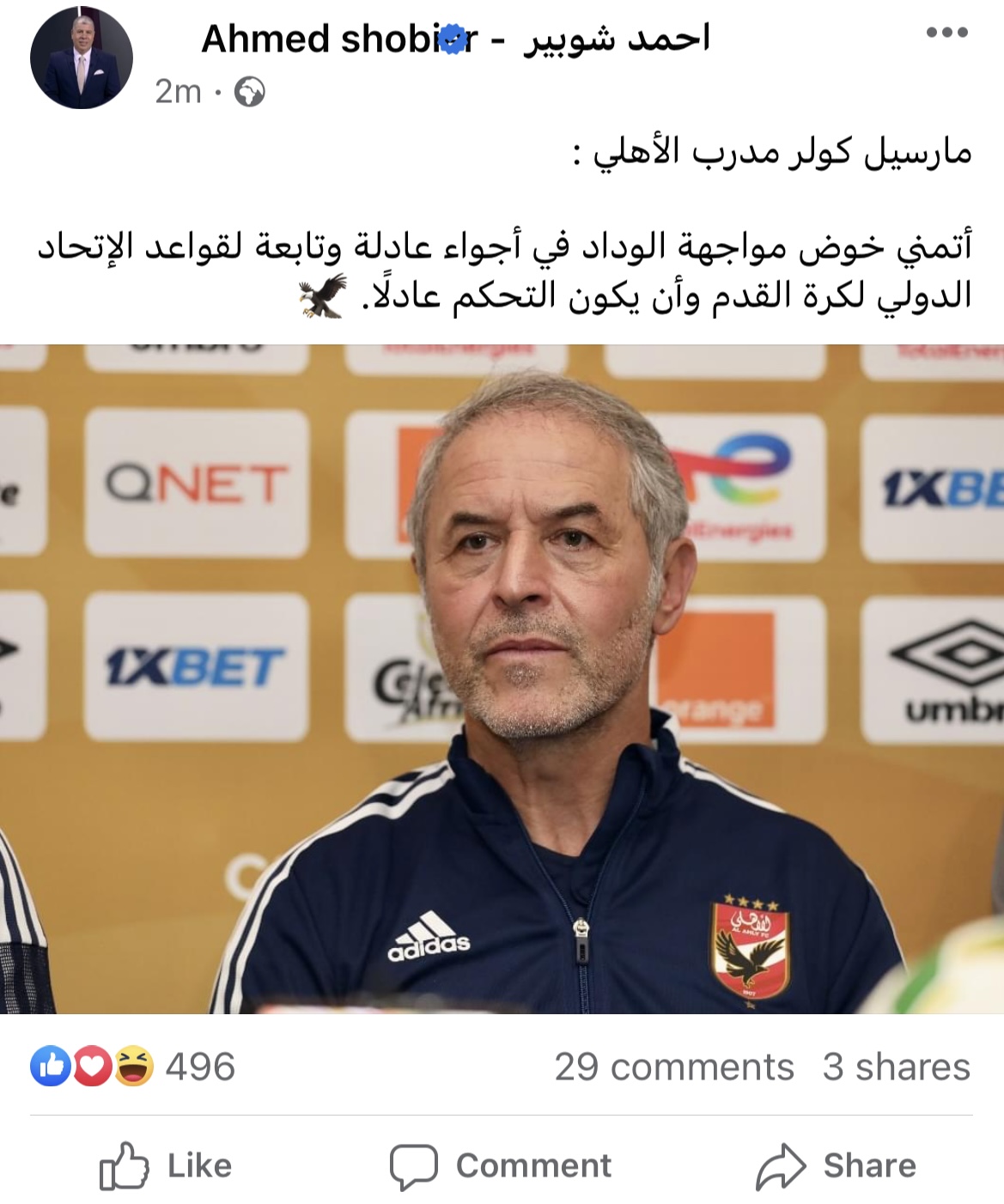Open the 29 comments
This screenshot has height=1204, width=1004.
coord(673,1067)
